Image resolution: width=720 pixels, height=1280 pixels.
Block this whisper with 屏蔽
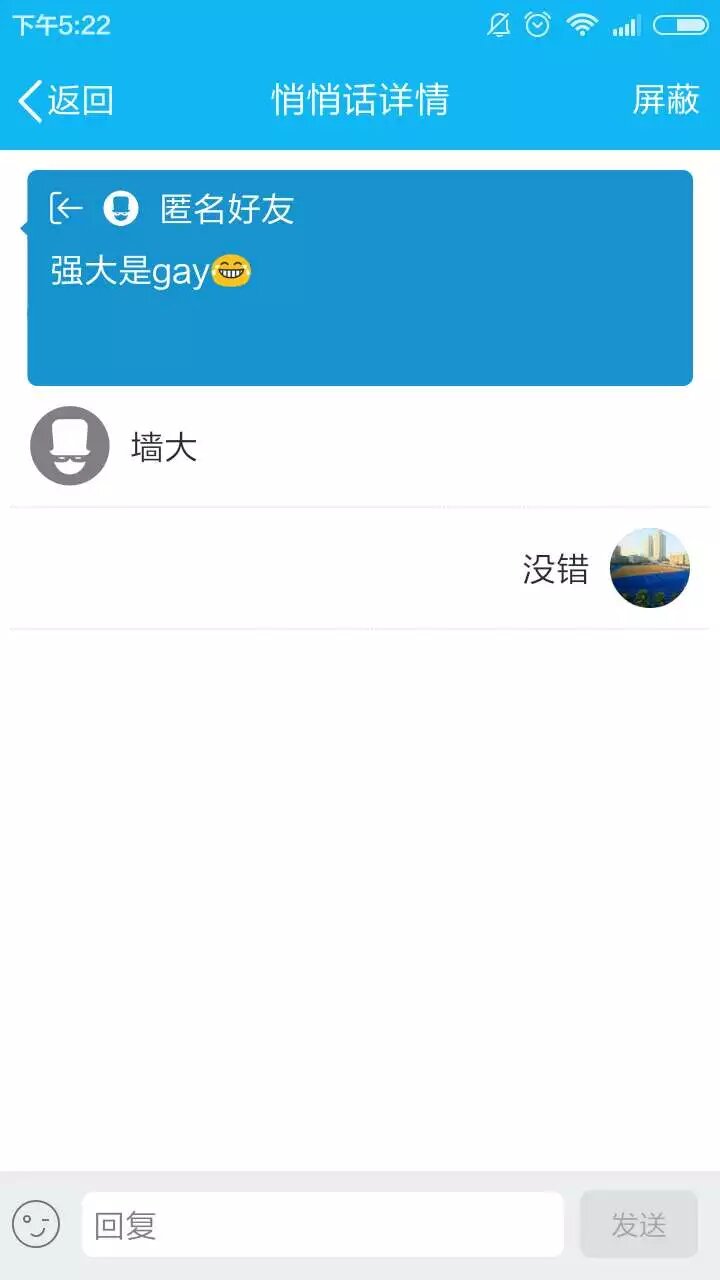[x=665, y=100]
